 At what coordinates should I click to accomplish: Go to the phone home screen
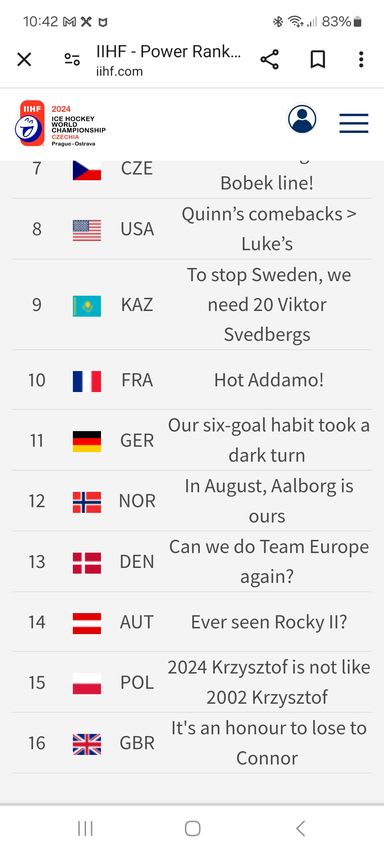coord(193,828)
